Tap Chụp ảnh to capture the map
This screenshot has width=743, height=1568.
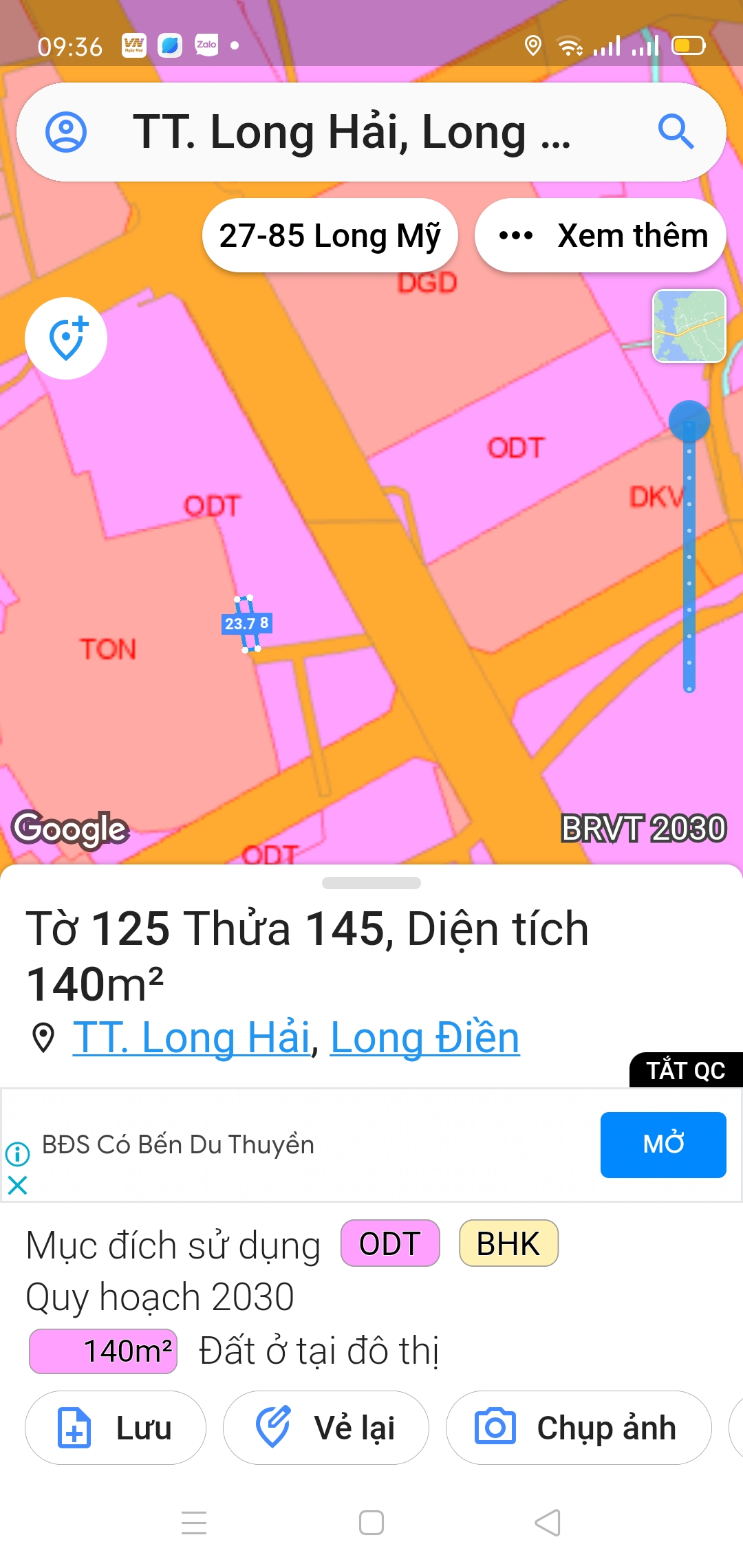(x=578, y=1428)
